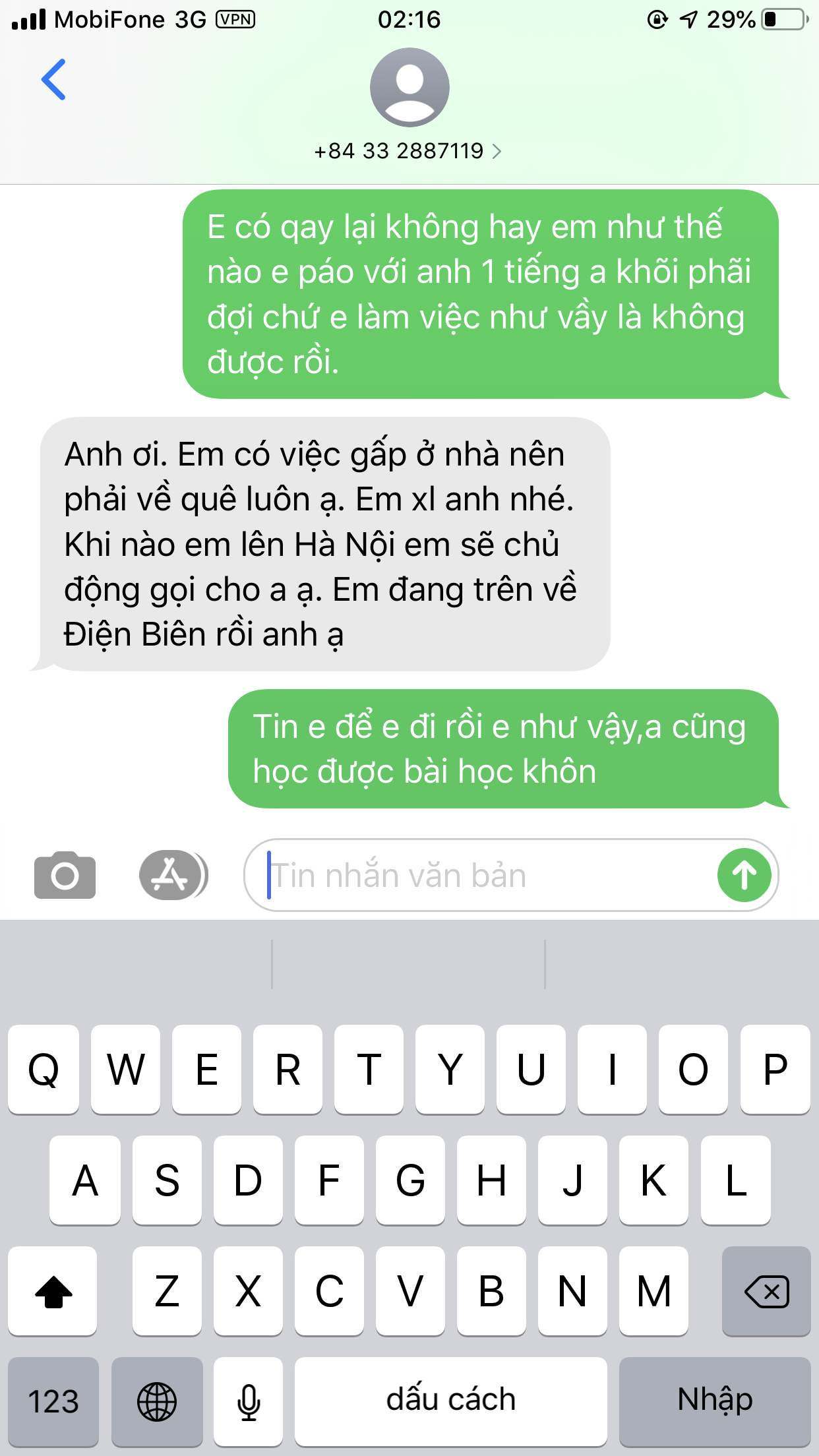Open the camera to attach a photo
Screen dimensions: 819x1456
pyautogui.click(x=65, y=875)
